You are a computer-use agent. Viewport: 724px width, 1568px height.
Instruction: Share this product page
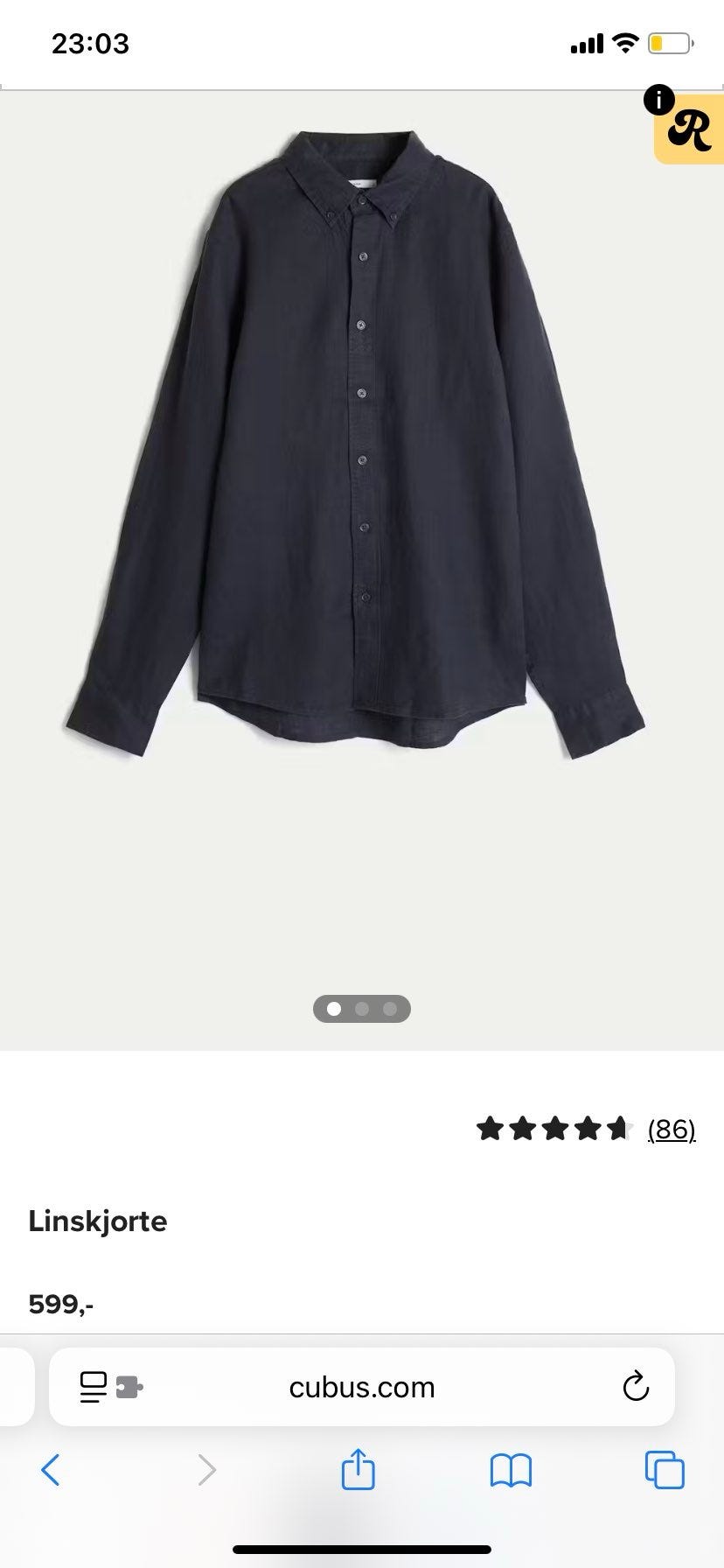358,1470
